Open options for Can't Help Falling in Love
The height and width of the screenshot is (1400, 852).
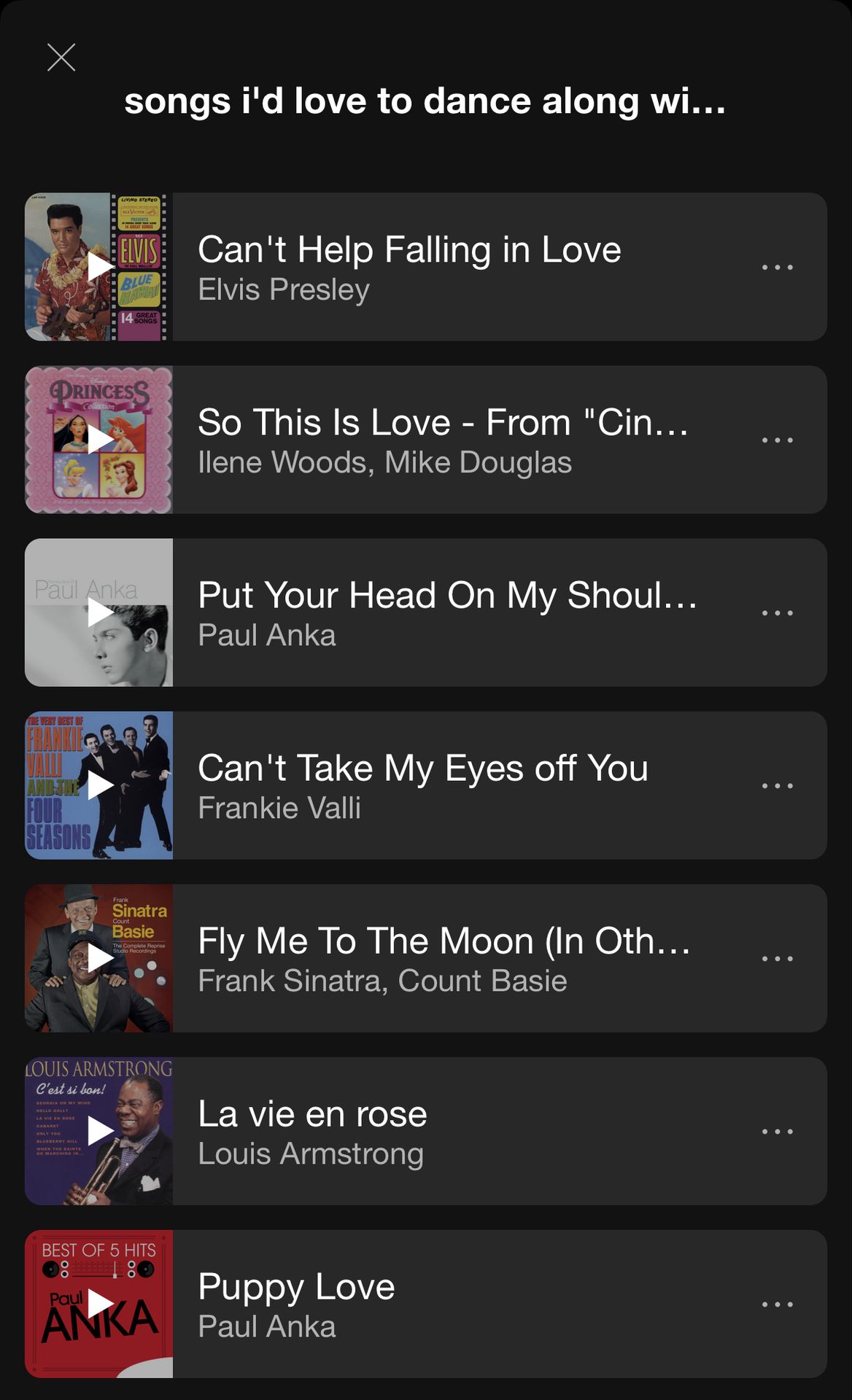click(777, 267)
